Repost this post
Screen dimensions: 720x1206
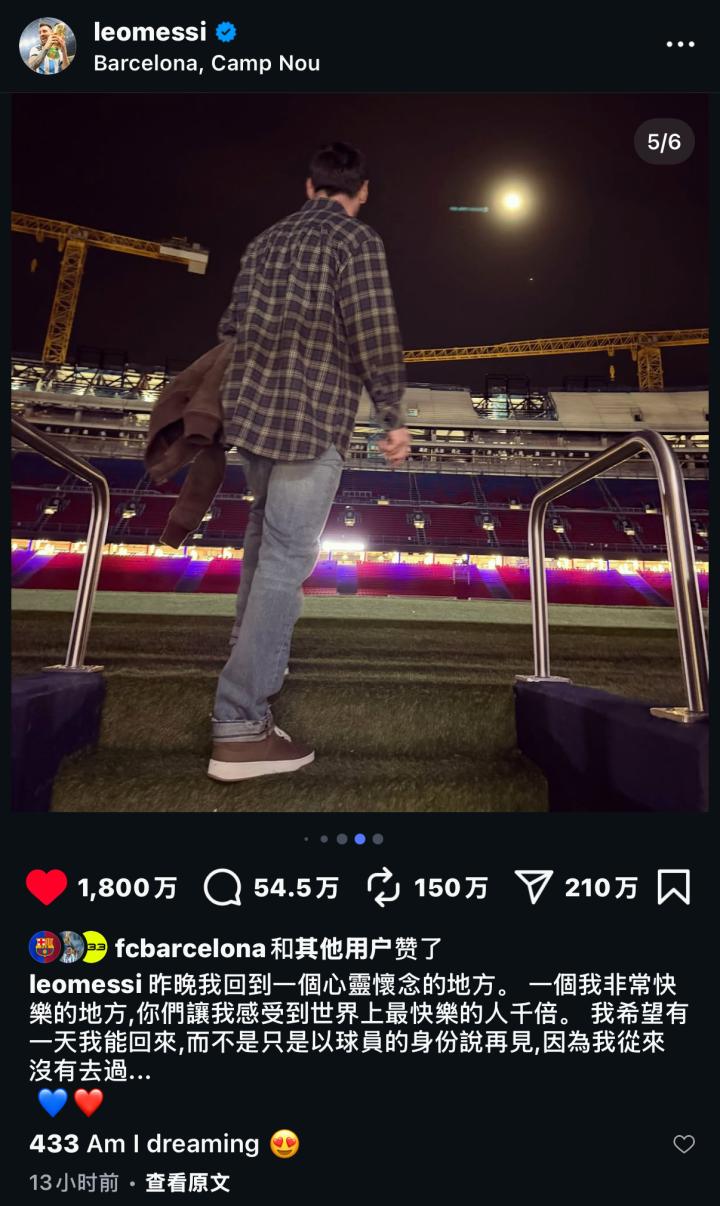(384, 887)
